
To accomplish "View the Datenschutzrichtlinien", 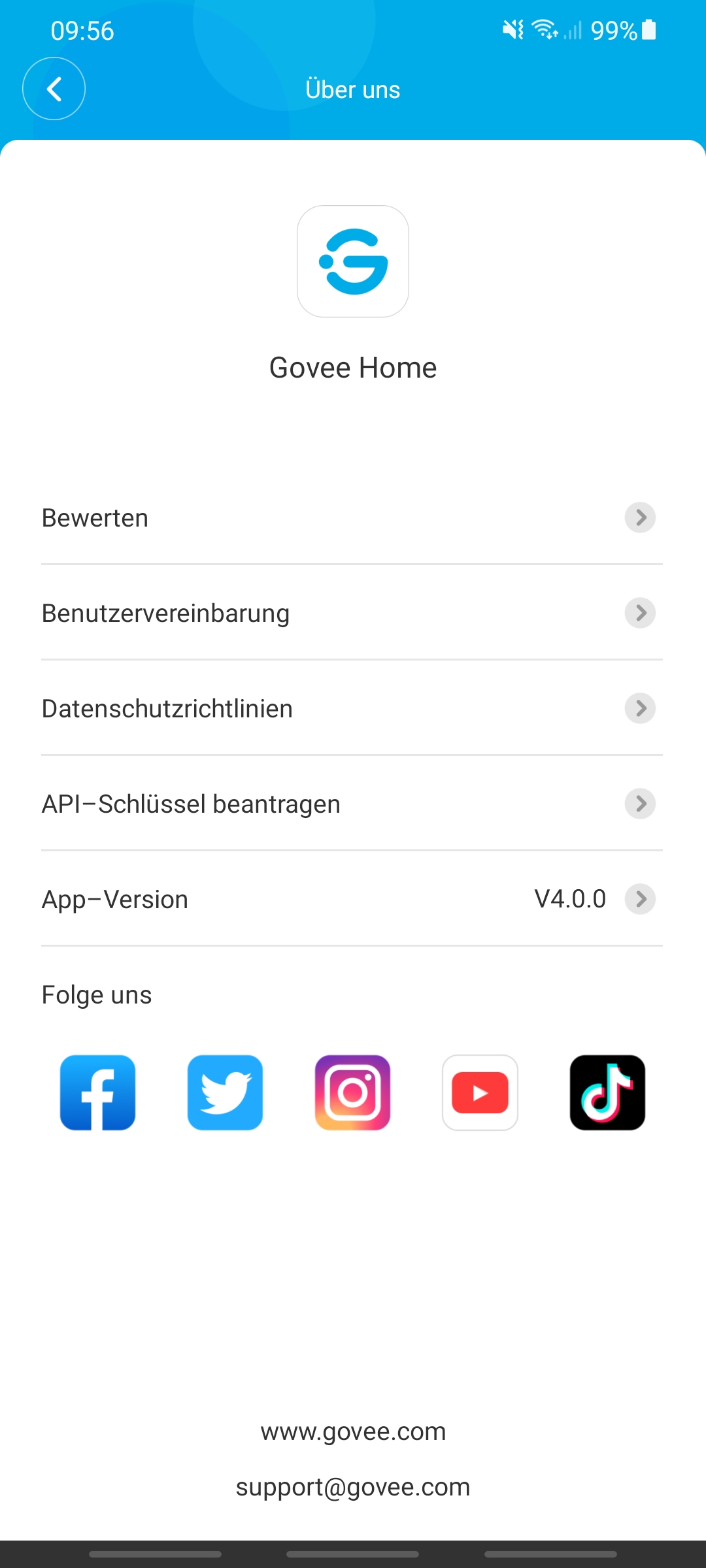I will click(352, 708).
